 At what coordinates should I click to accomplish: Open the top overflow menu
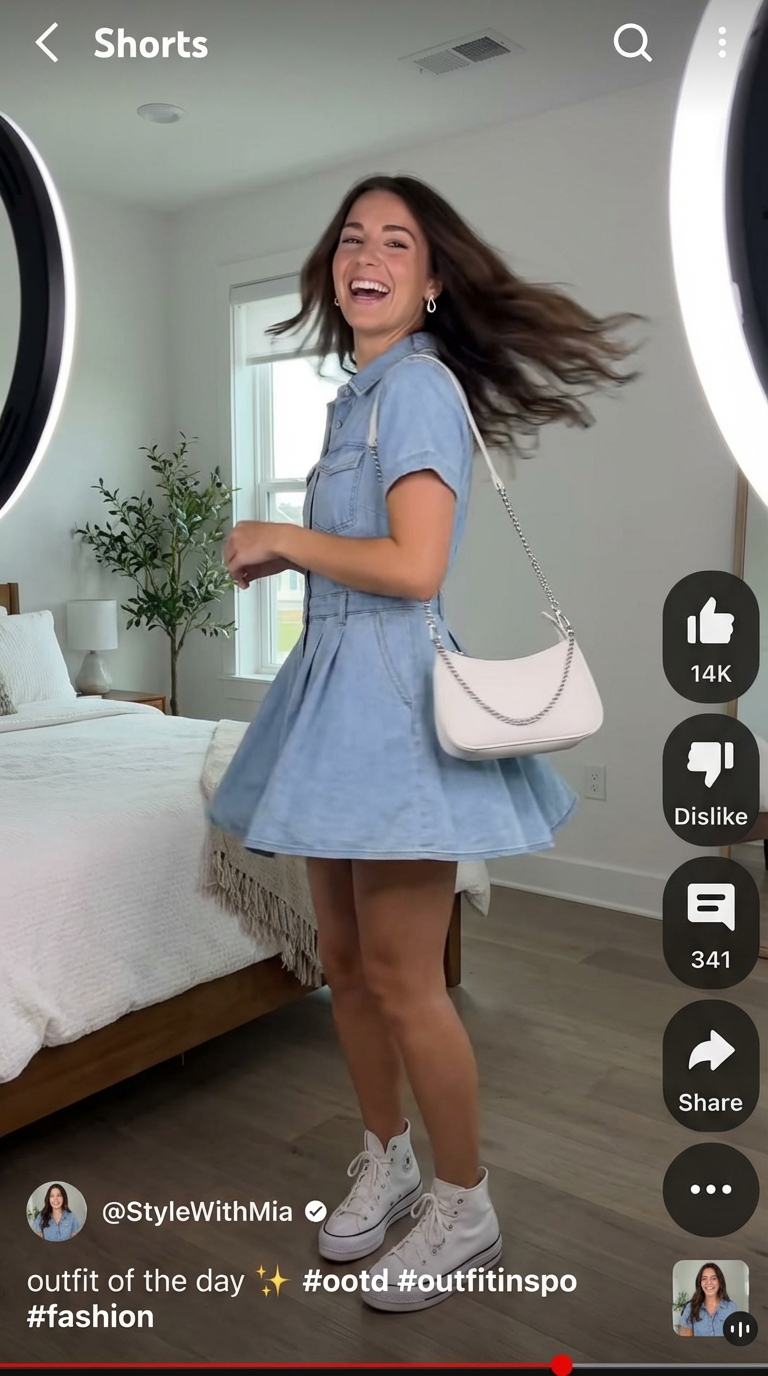[722, 43]
